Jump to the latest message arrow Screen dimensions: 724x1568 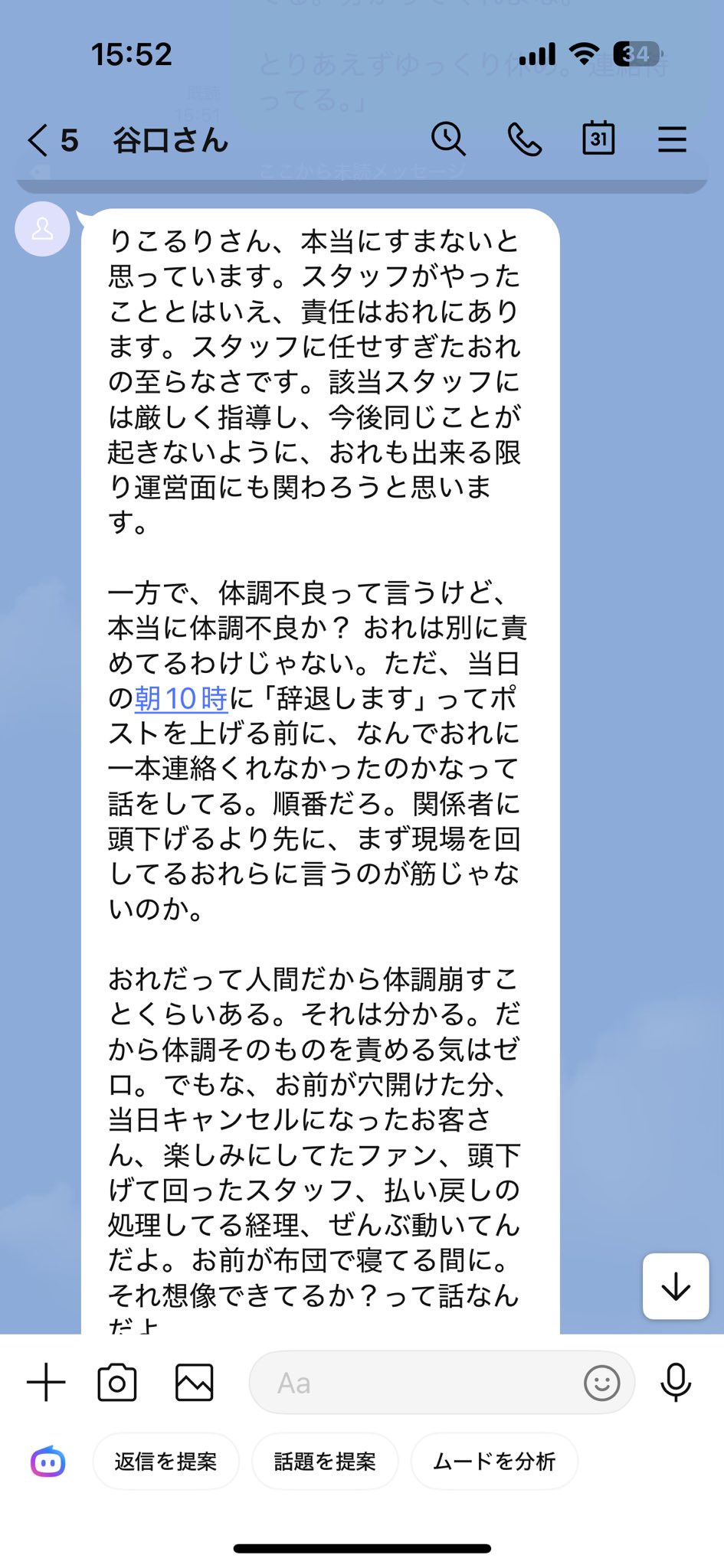(x=676, y=1286)
